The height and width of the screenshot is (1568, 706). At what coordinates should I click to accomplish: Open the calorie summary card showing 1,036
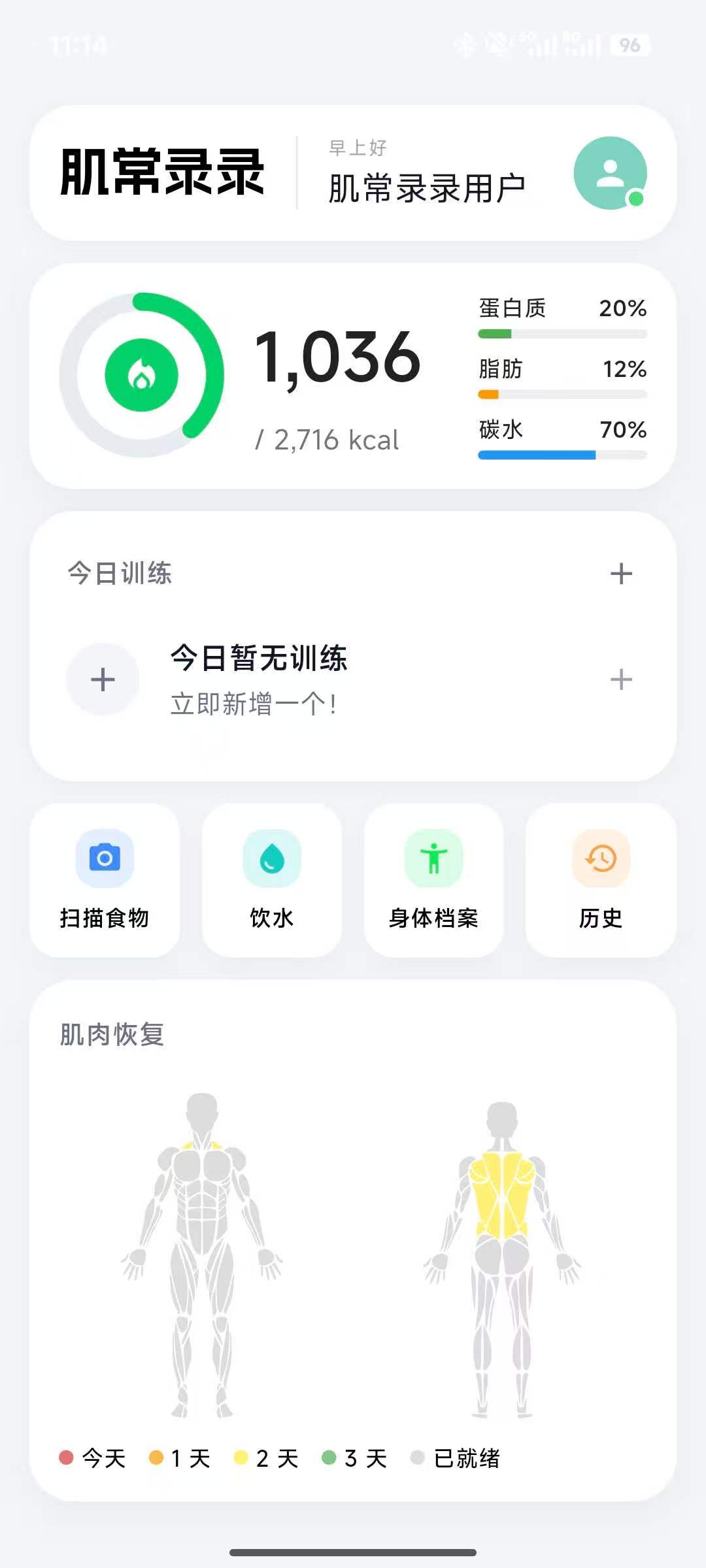(337, 376)
